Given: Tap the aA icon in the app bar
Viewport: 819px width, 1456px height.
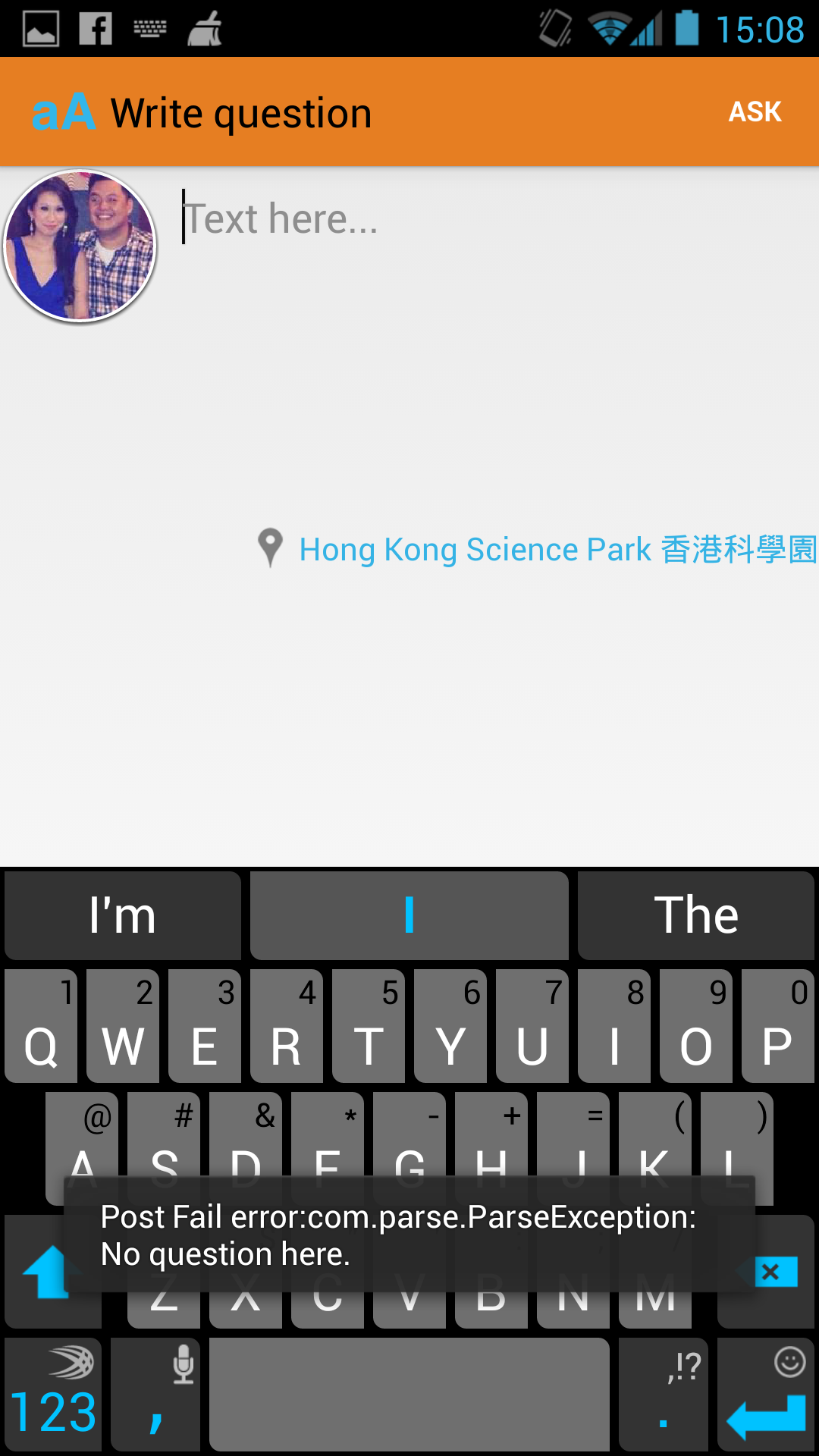Looking at the screenshot, I should click(64, 113).
